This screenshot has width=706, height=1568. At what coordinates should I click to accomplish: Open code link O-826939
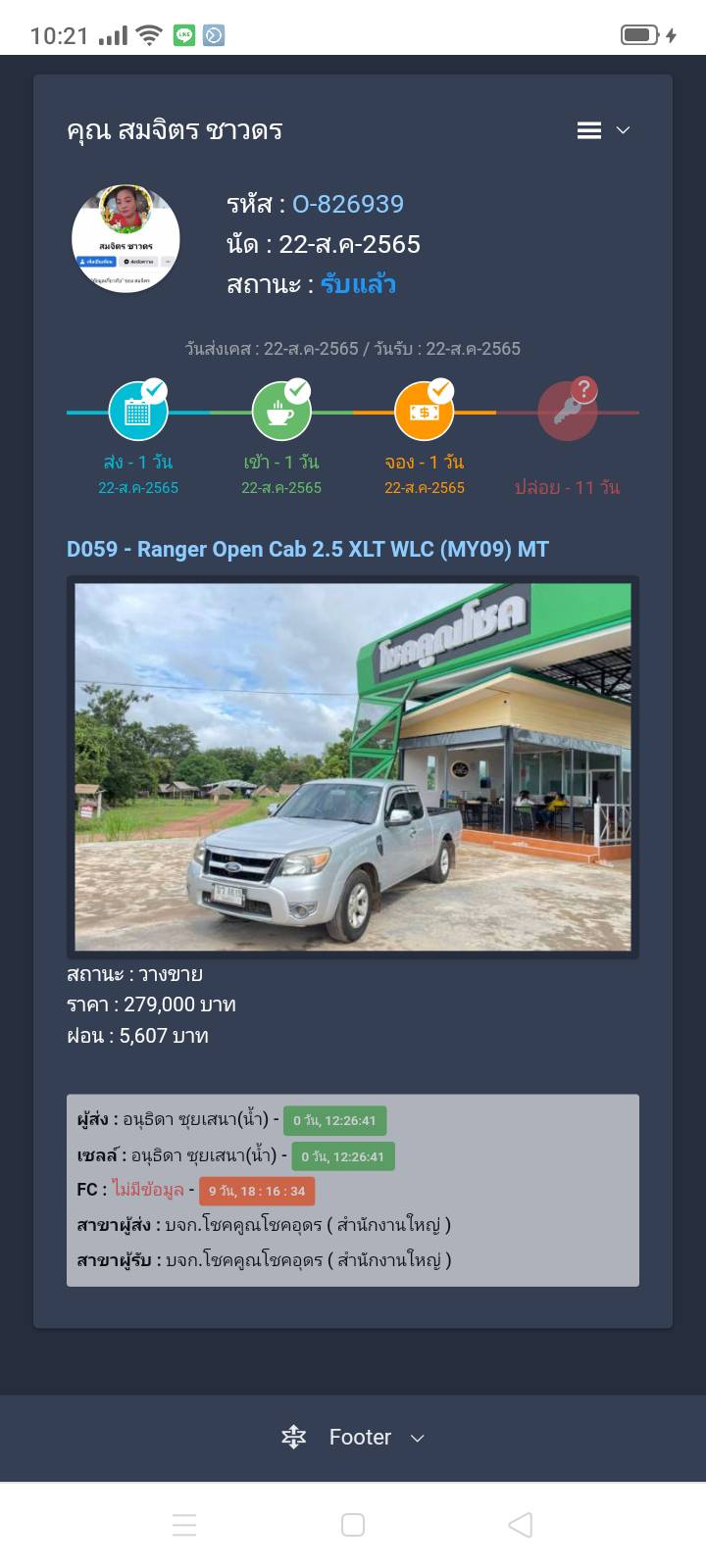coord(348,204)
